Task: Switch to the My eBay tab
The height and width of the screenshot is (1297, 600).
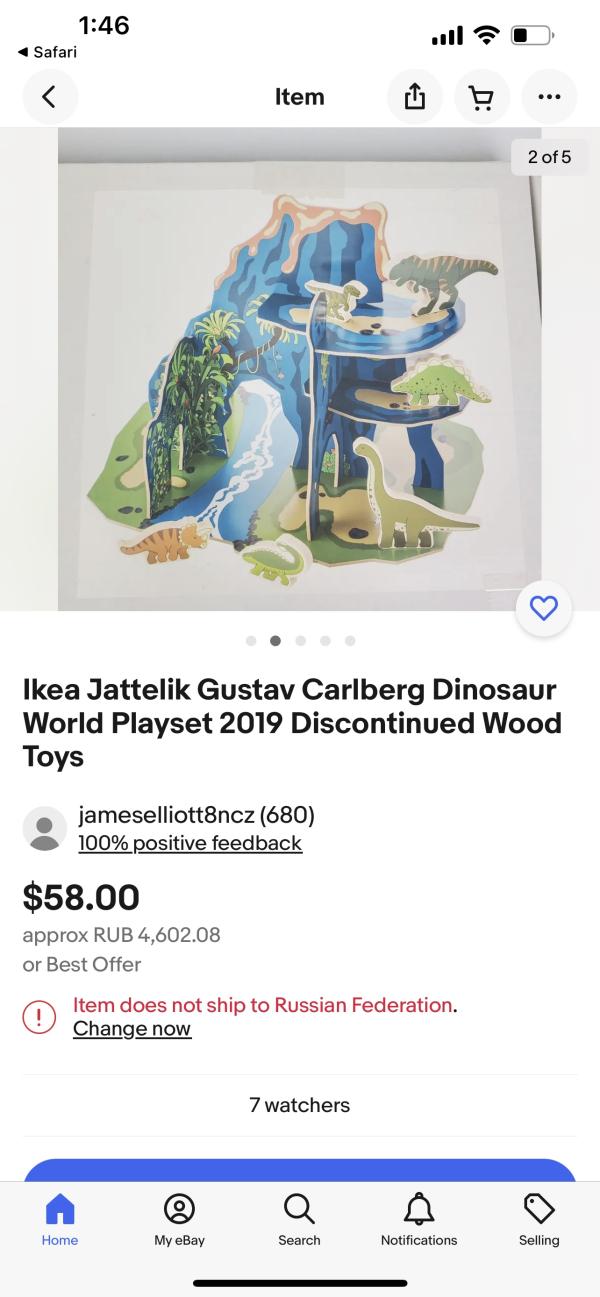Action: point(179,1220)
